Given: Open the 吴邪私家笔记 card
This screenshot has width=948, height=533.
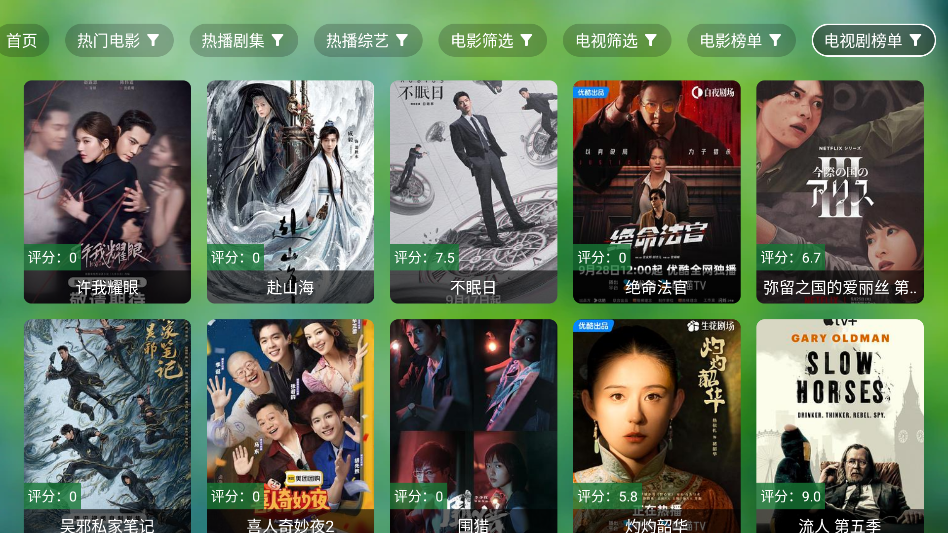Looking at the screenshot, I should [x=107, y=425].
